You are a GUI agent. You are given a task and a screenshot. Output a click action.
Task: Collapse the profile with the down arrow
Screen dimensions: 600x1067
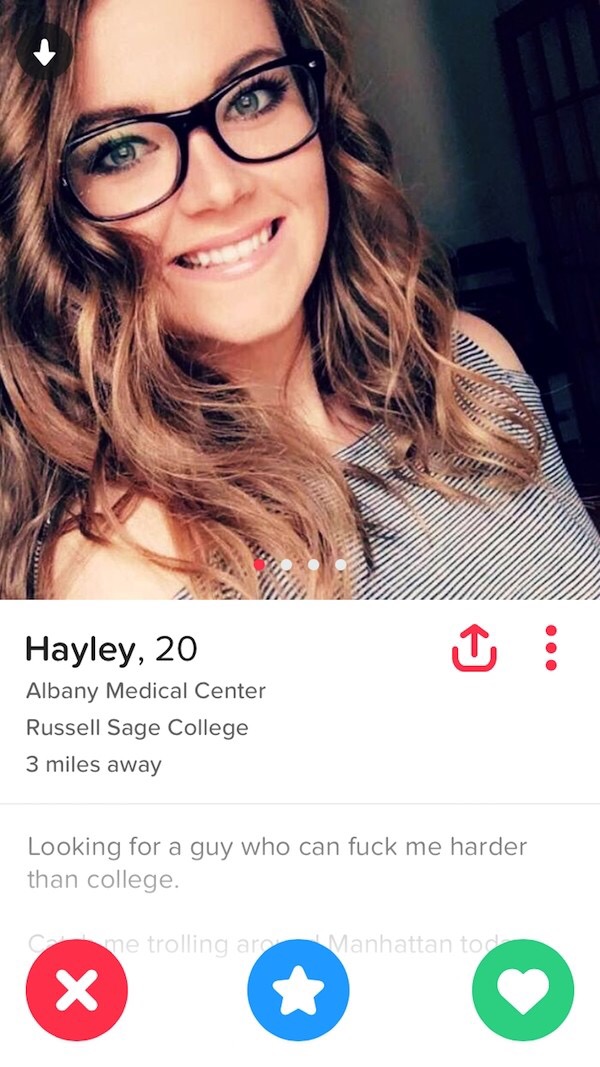pyautogui.click(x=44, y=52)
